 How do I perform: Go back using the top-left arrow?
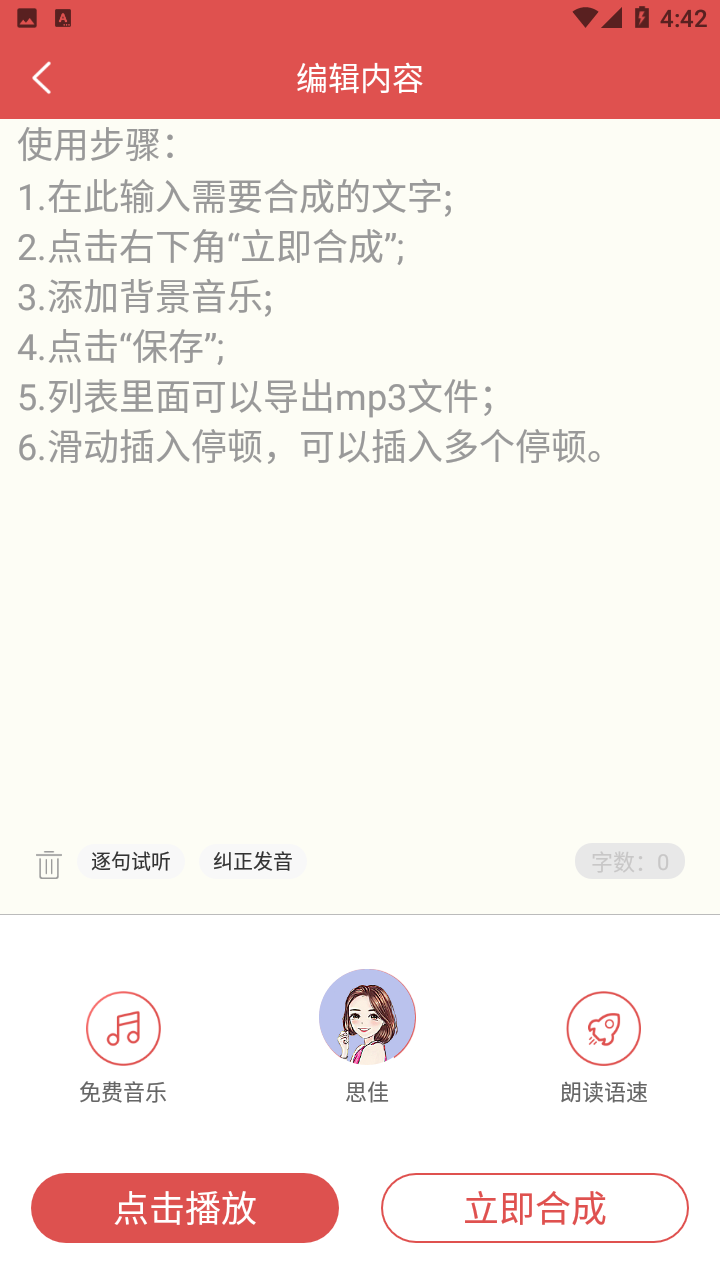41,78
